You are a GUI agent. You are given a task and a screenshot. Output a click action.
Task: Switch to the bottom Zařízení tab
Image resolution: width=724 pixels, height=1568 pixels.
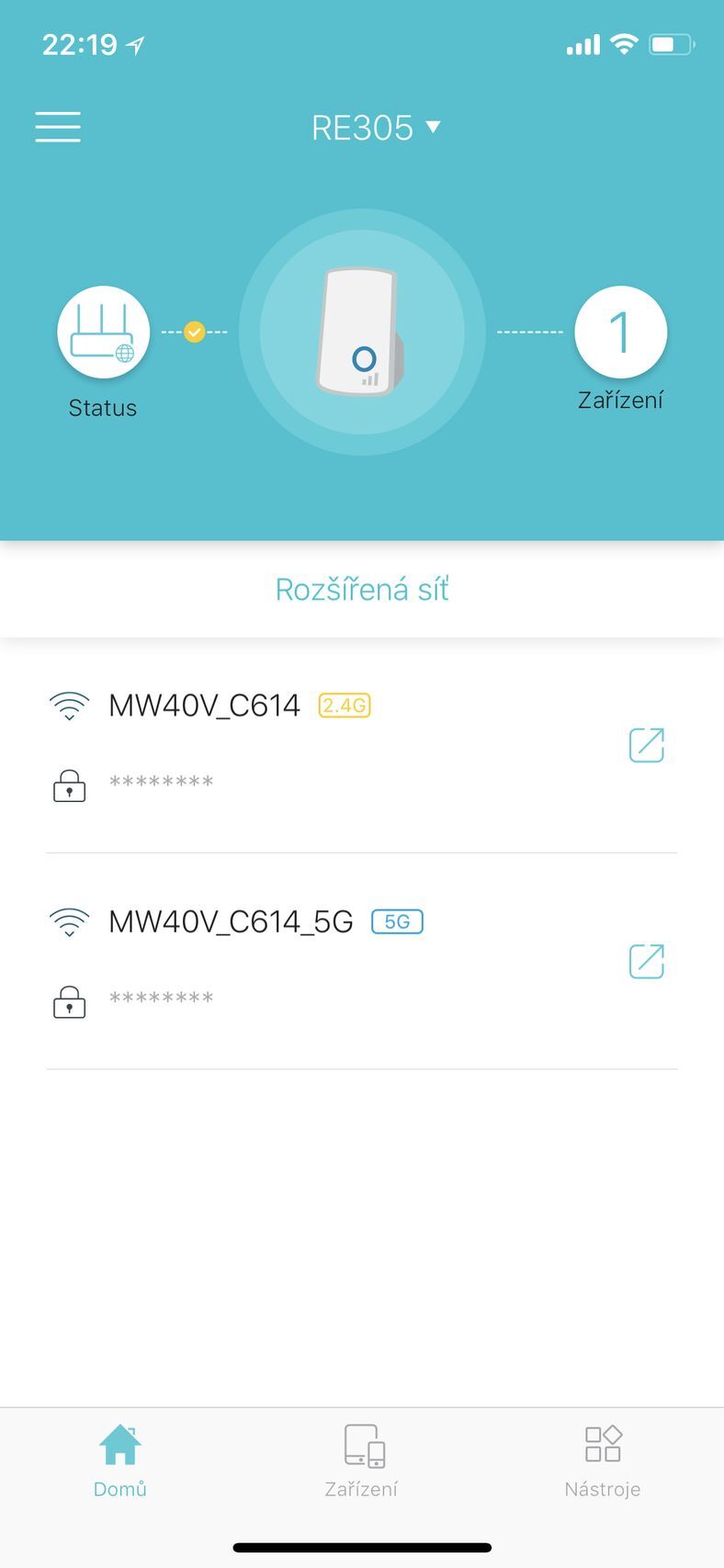pos(362,1460)
